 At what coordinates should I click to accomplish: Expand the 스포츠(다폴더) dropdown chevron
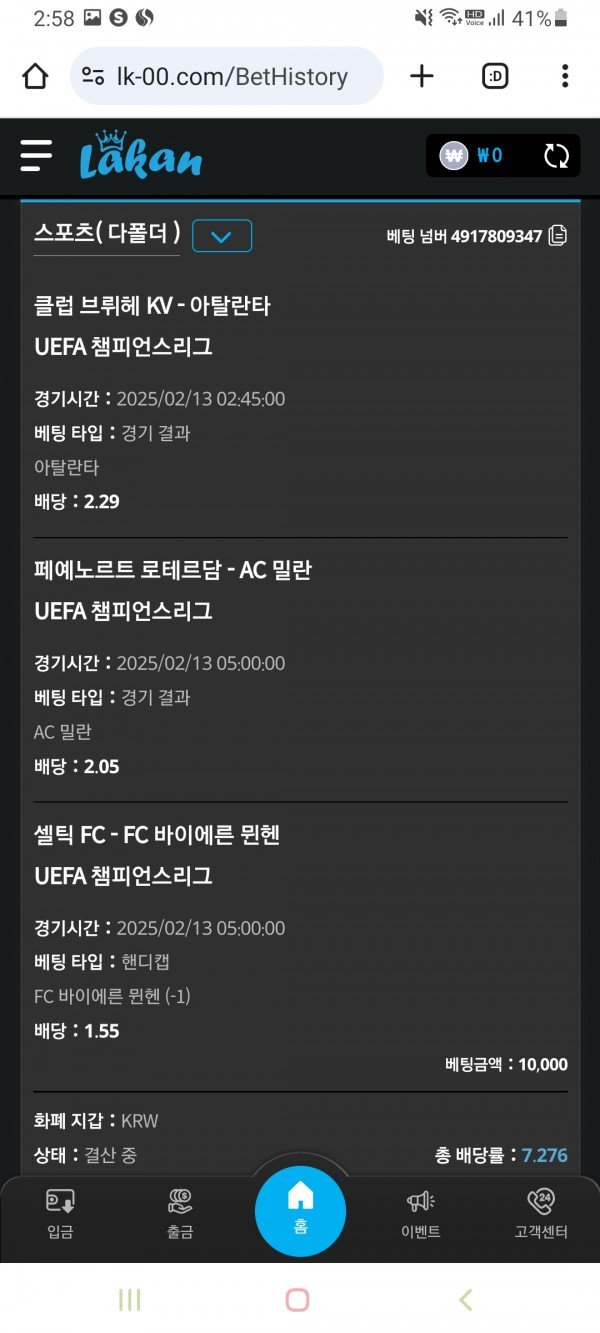222,236
